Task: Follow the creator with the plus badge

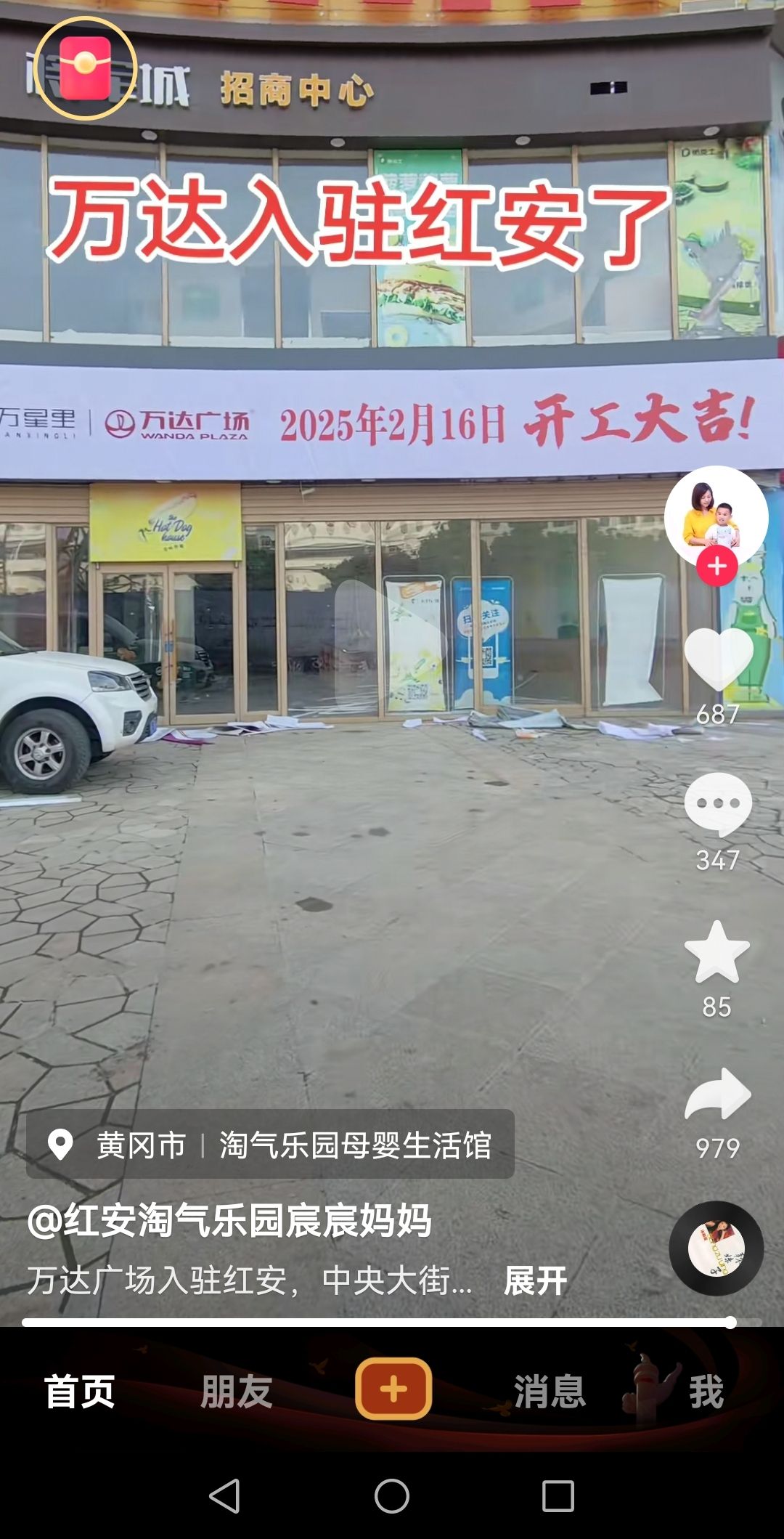Action: (x=717, y=567)
